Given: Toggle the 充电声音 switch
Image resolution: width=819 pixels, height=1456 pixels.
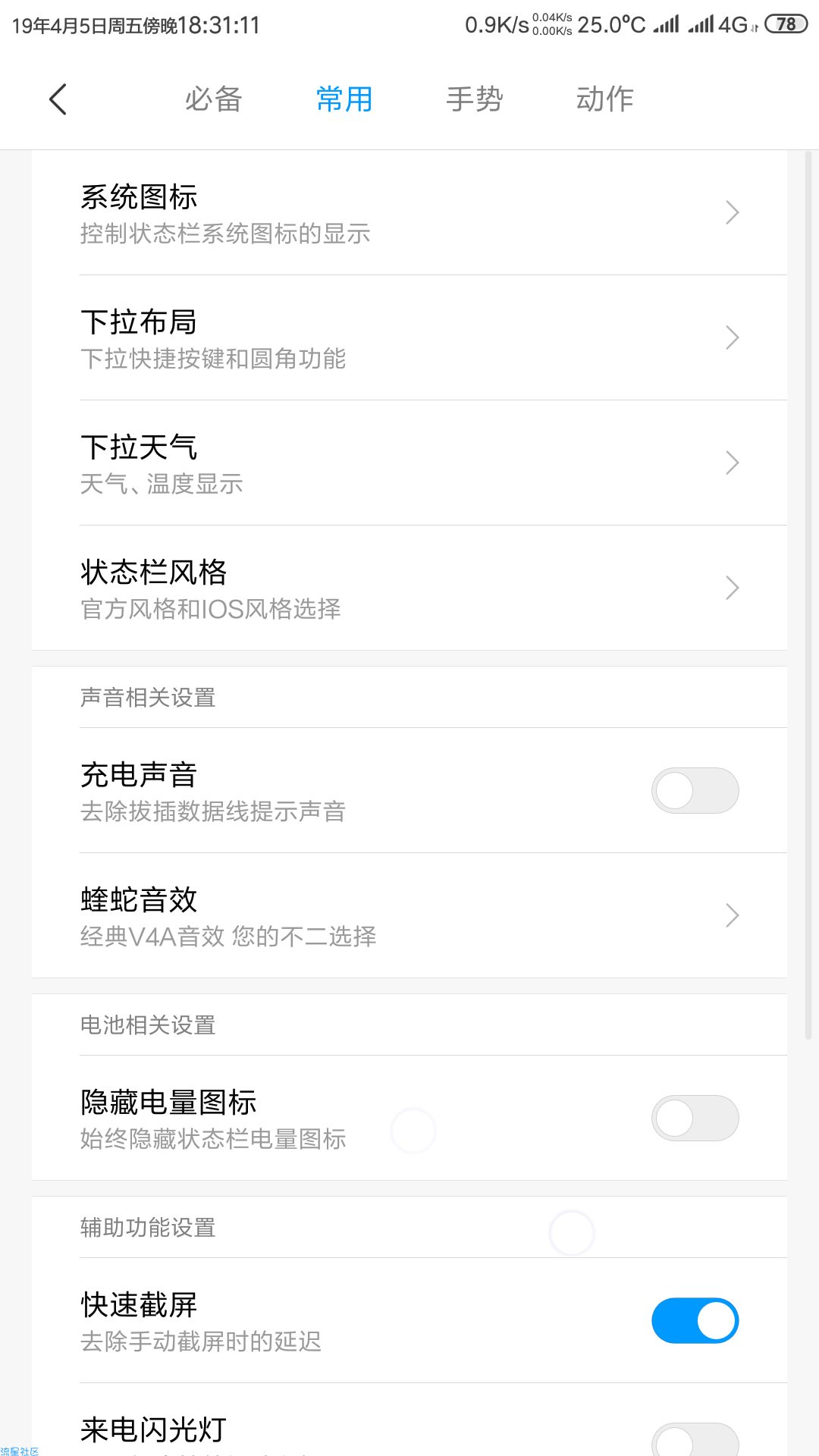Looking at the screenshot, I should pos(695,791).
